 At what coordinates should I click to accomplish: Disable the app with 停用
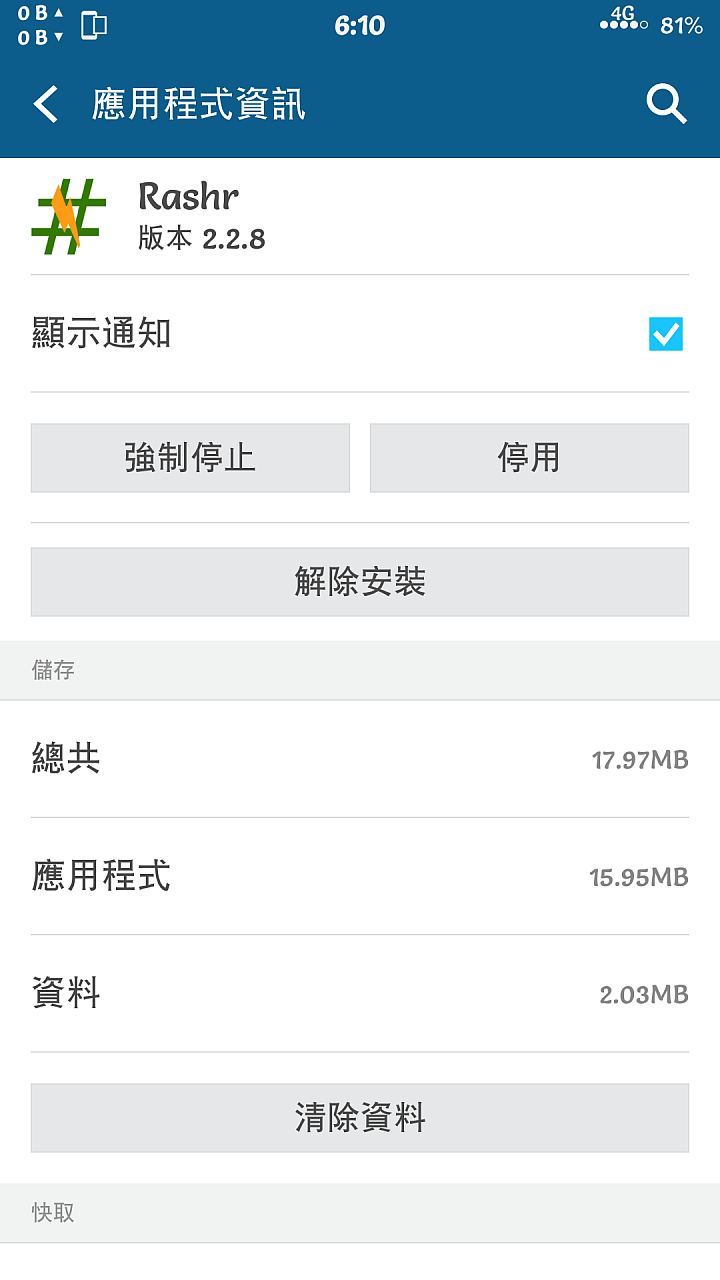(529, 458)
